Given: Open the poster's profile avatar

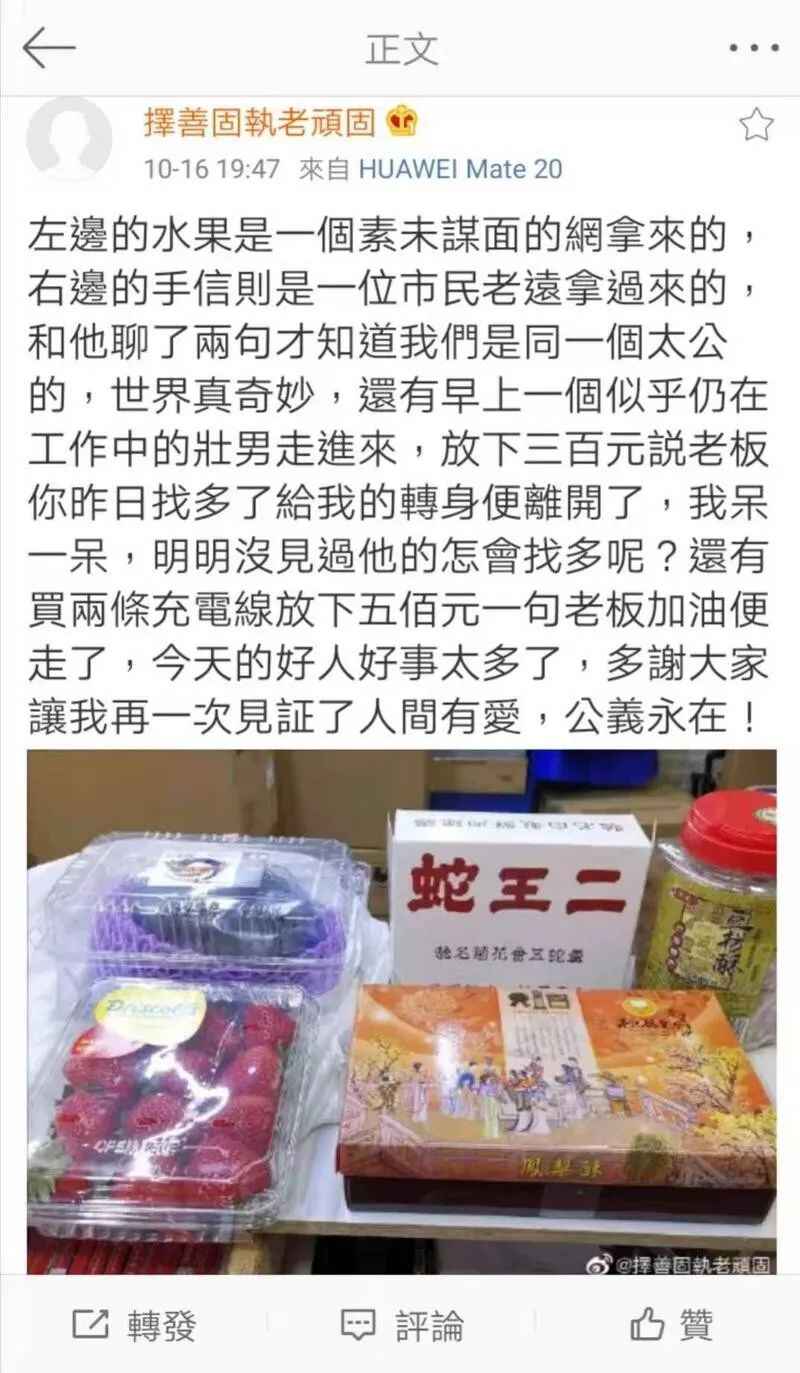Looking at the screenshot, I should point(68,138).
